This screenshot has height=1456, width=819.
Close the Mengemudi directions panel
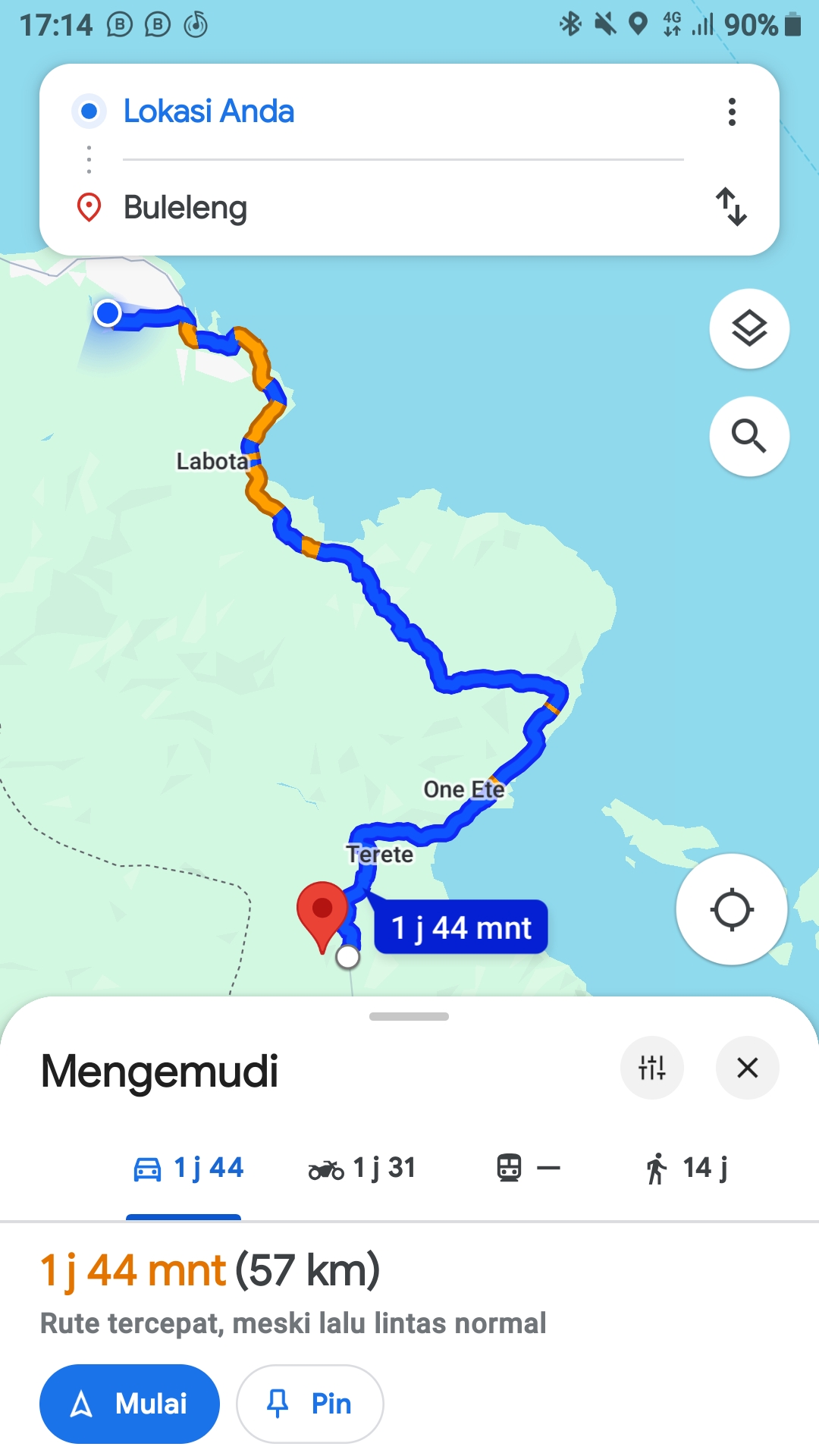(x=748, y=1068)
